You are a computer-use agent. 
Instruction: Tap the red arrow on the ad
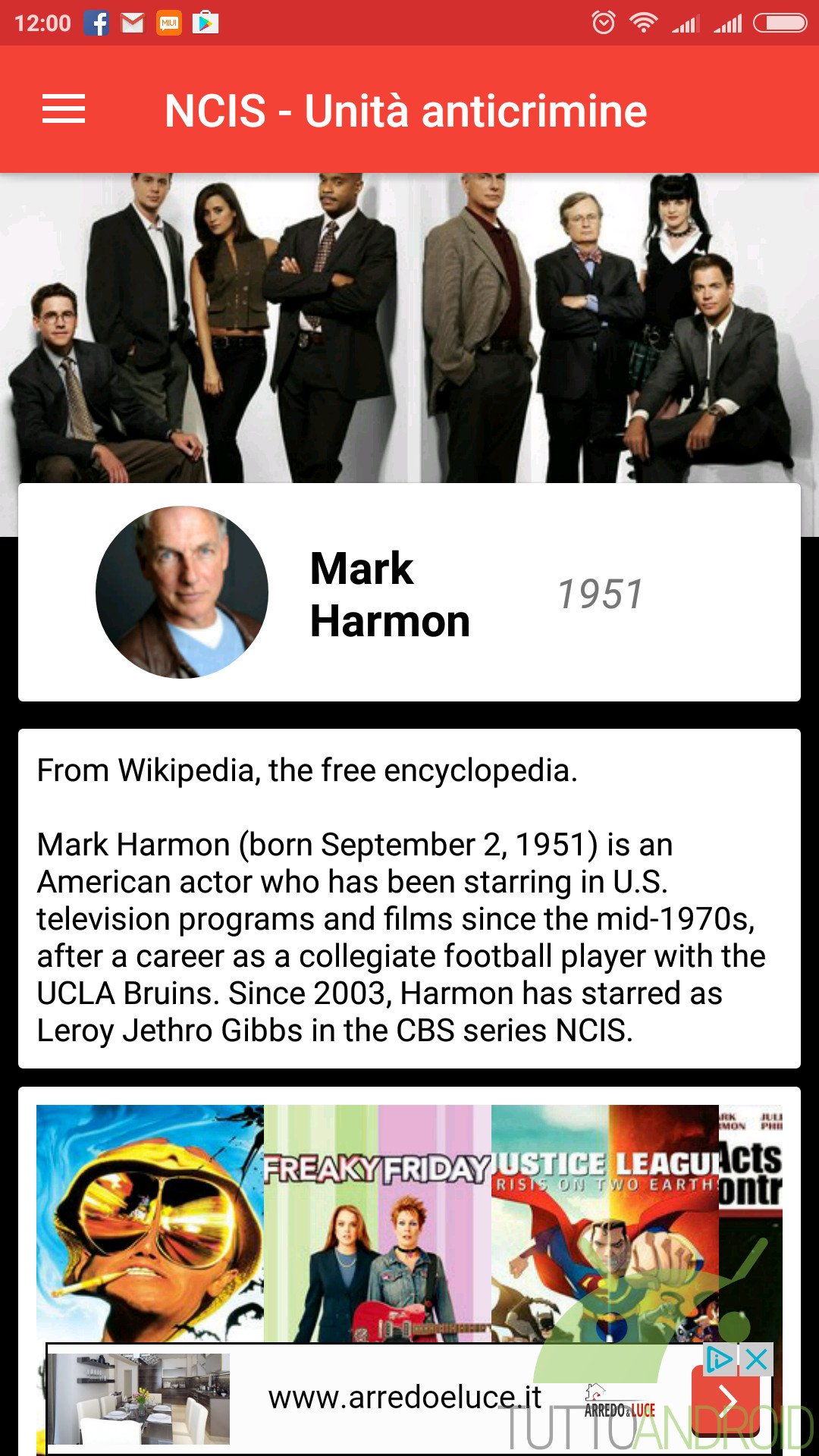point(726,1400)
